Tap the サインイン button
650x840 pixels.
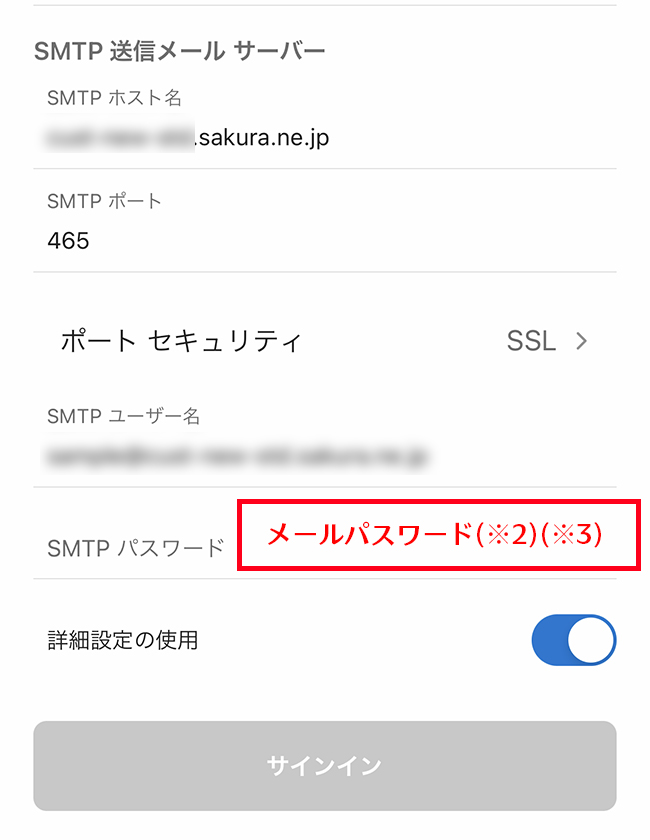[x=325, y=766]
